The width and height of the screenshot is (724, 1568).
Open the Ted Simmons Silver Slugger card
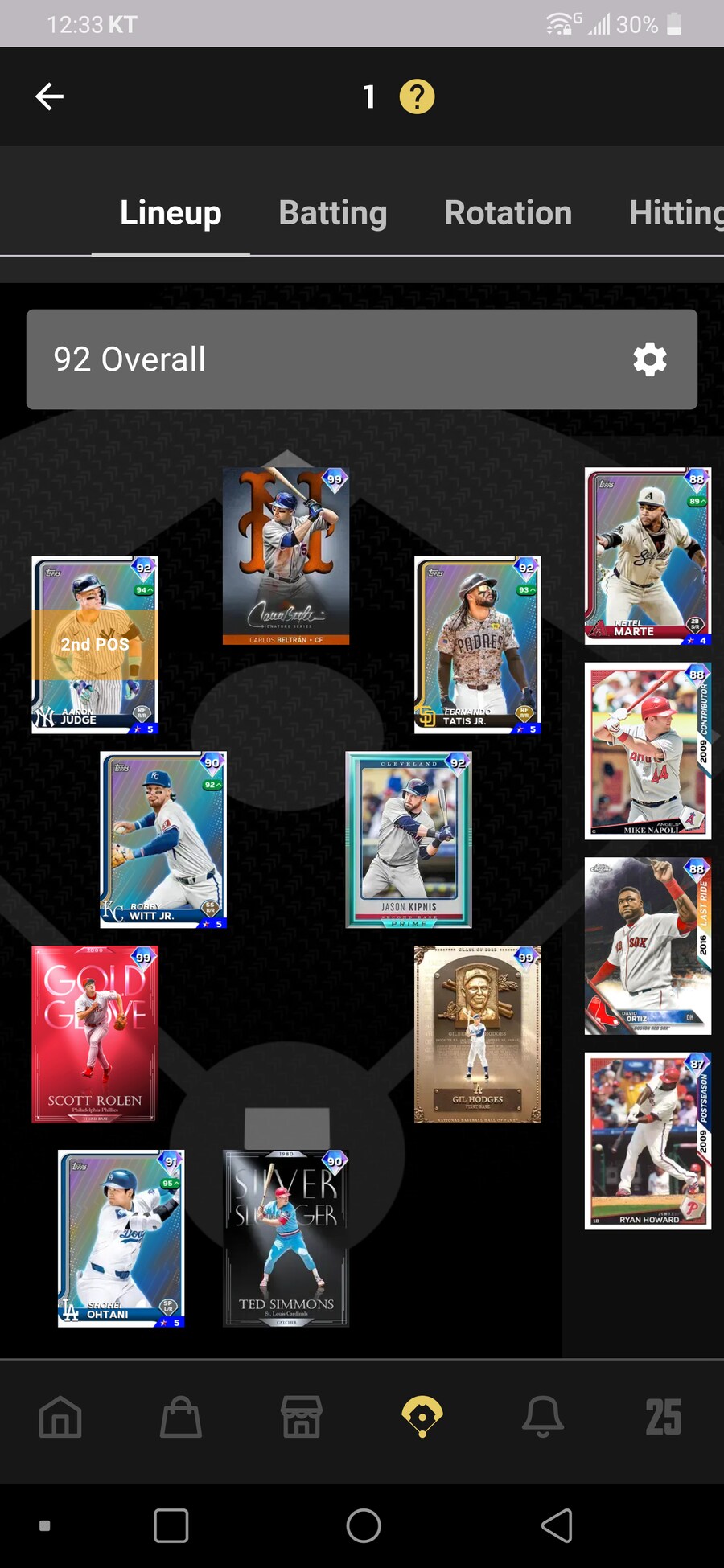coord(286,1238)
